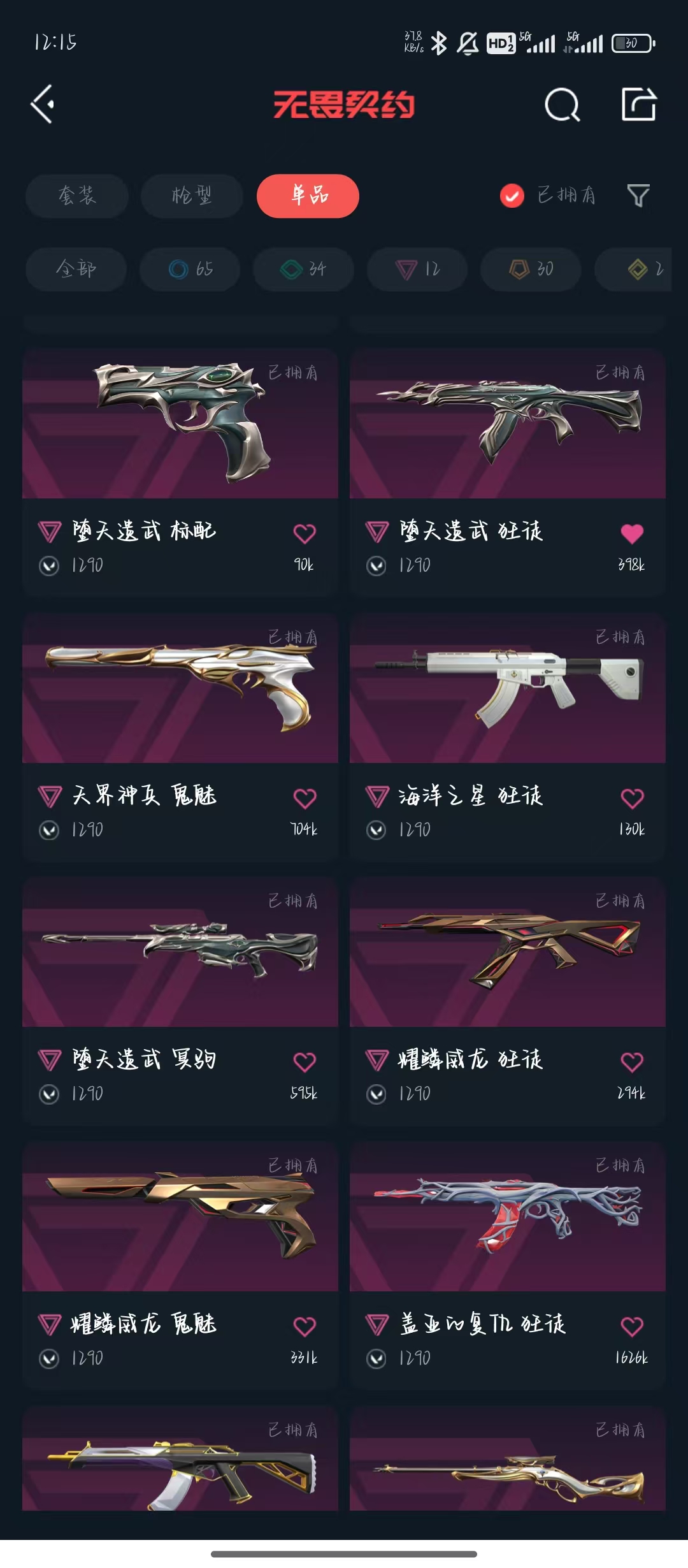Image resolution: width=688 pixels, height=1568 pixels.
Task: Filter by the pink triangle 12 chip
Action: pyautogui.click(x=417, y=269)
